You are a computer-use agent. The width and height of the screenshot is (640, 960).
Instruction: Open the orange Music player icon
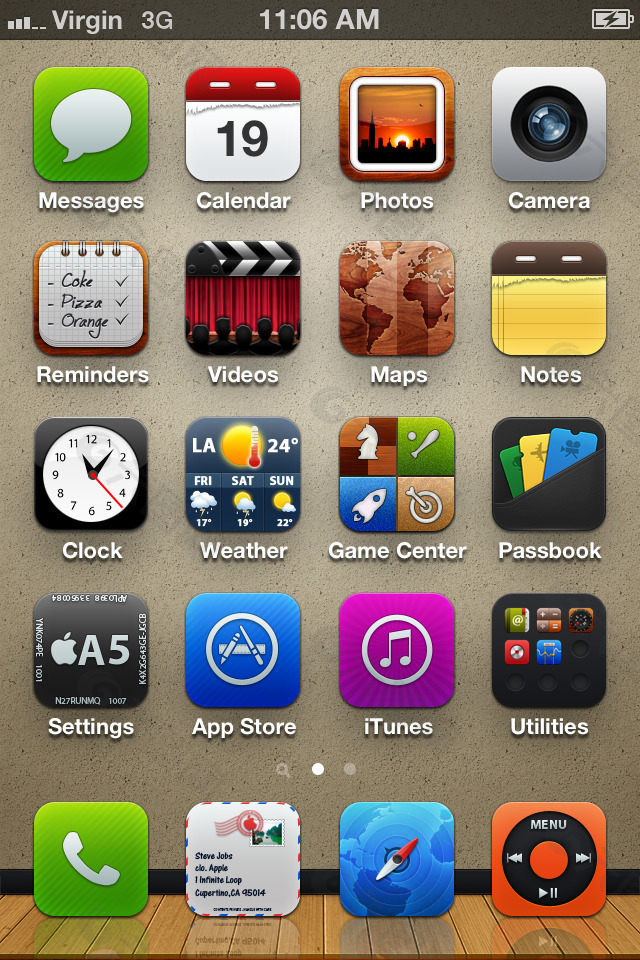coord(549,858)
